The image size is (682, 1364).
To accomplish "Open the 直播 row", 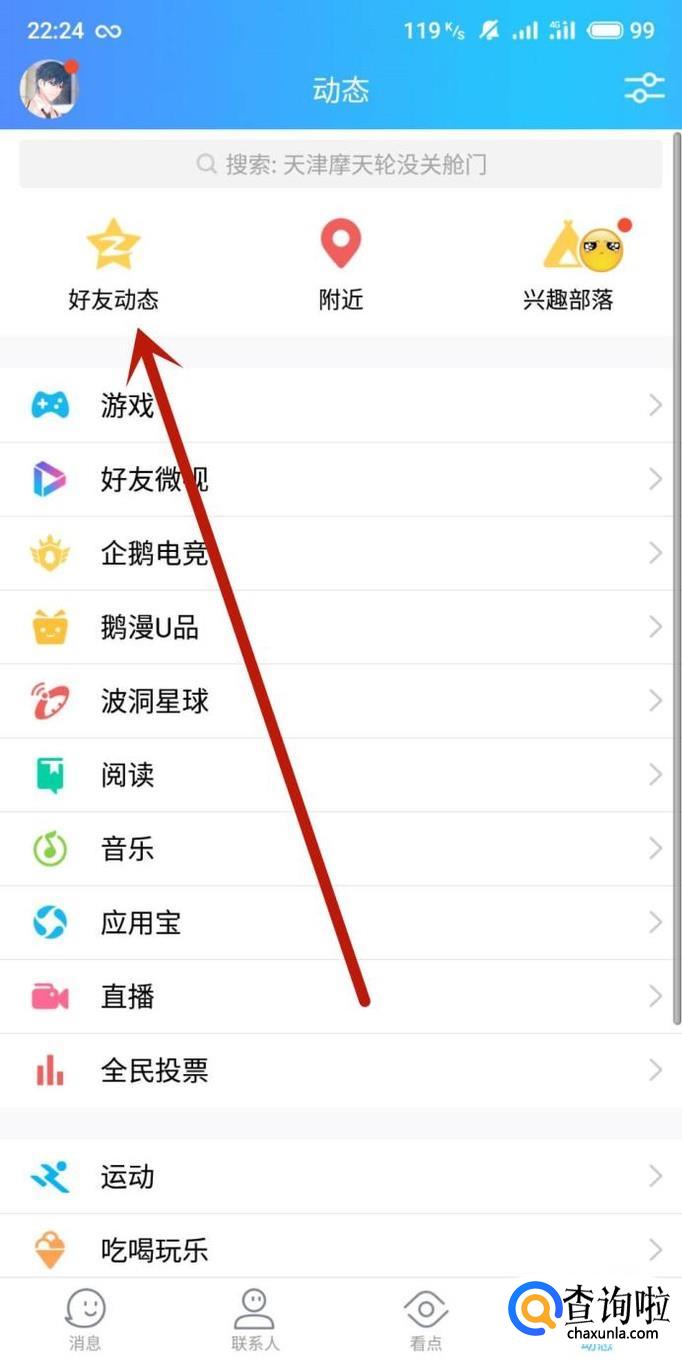I will click(340, 996).
